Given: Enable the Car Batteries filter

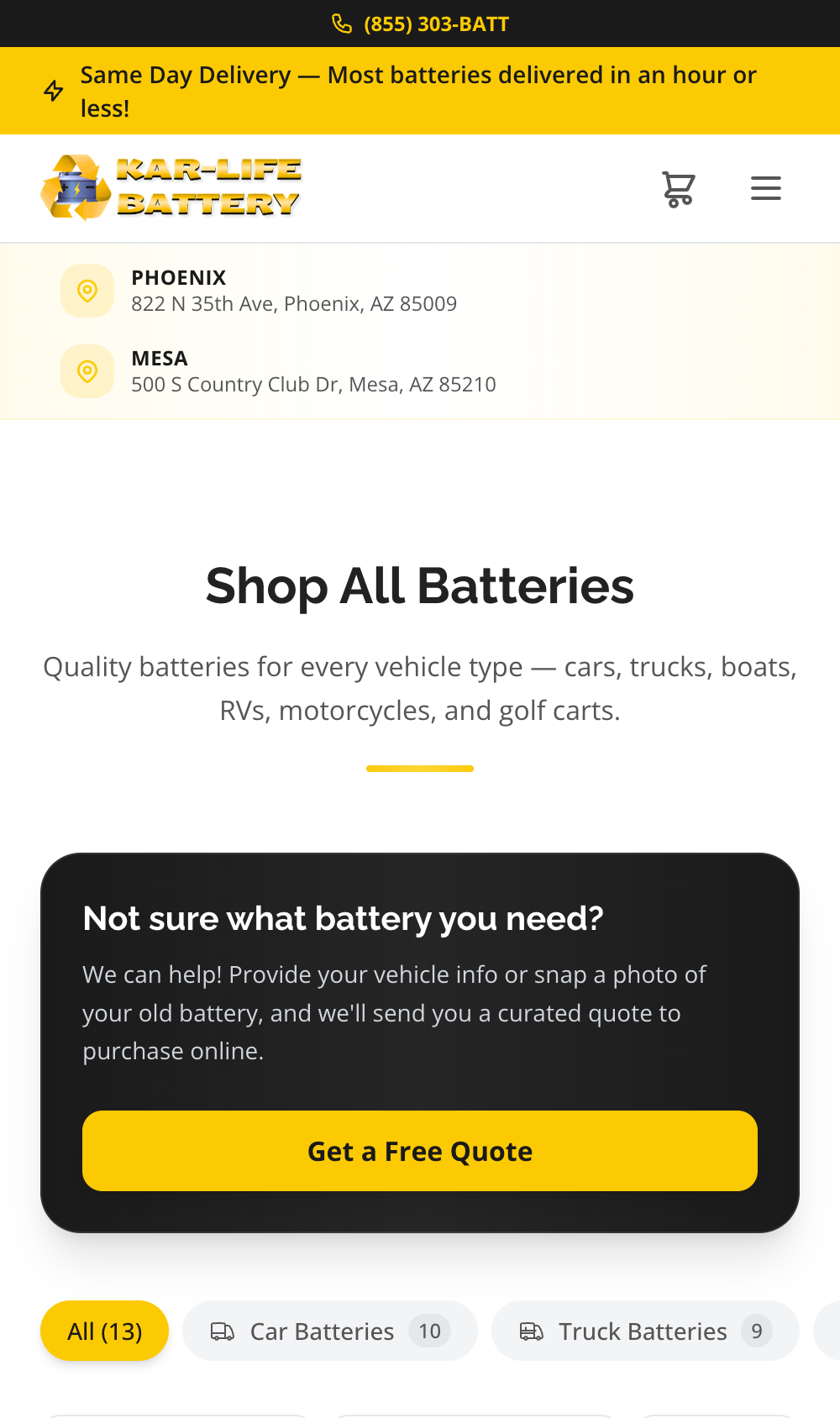Looking at the screenshot, I should point(323,1331).
